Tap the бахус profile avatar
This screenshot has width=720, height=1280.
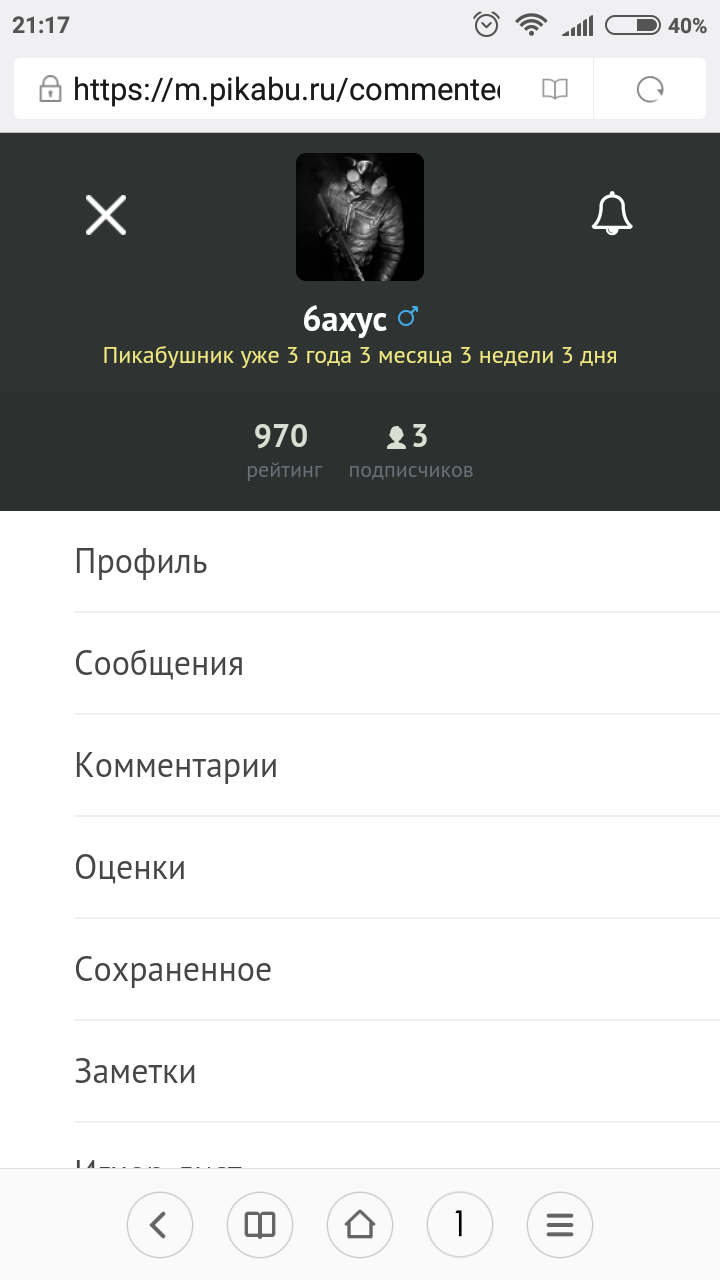coord(360,217)
